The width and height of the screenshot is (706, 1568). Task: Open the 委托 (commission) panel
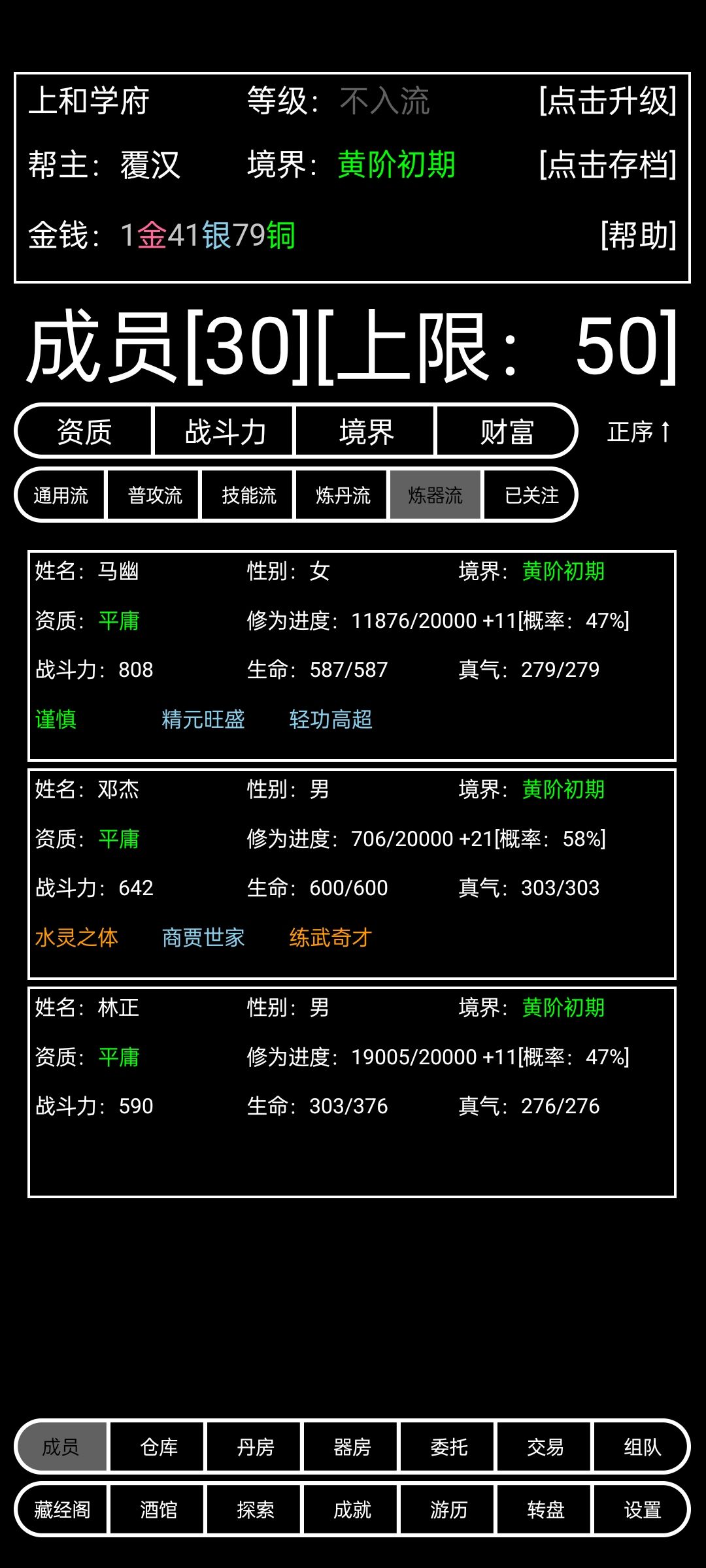pos(448,1448)
